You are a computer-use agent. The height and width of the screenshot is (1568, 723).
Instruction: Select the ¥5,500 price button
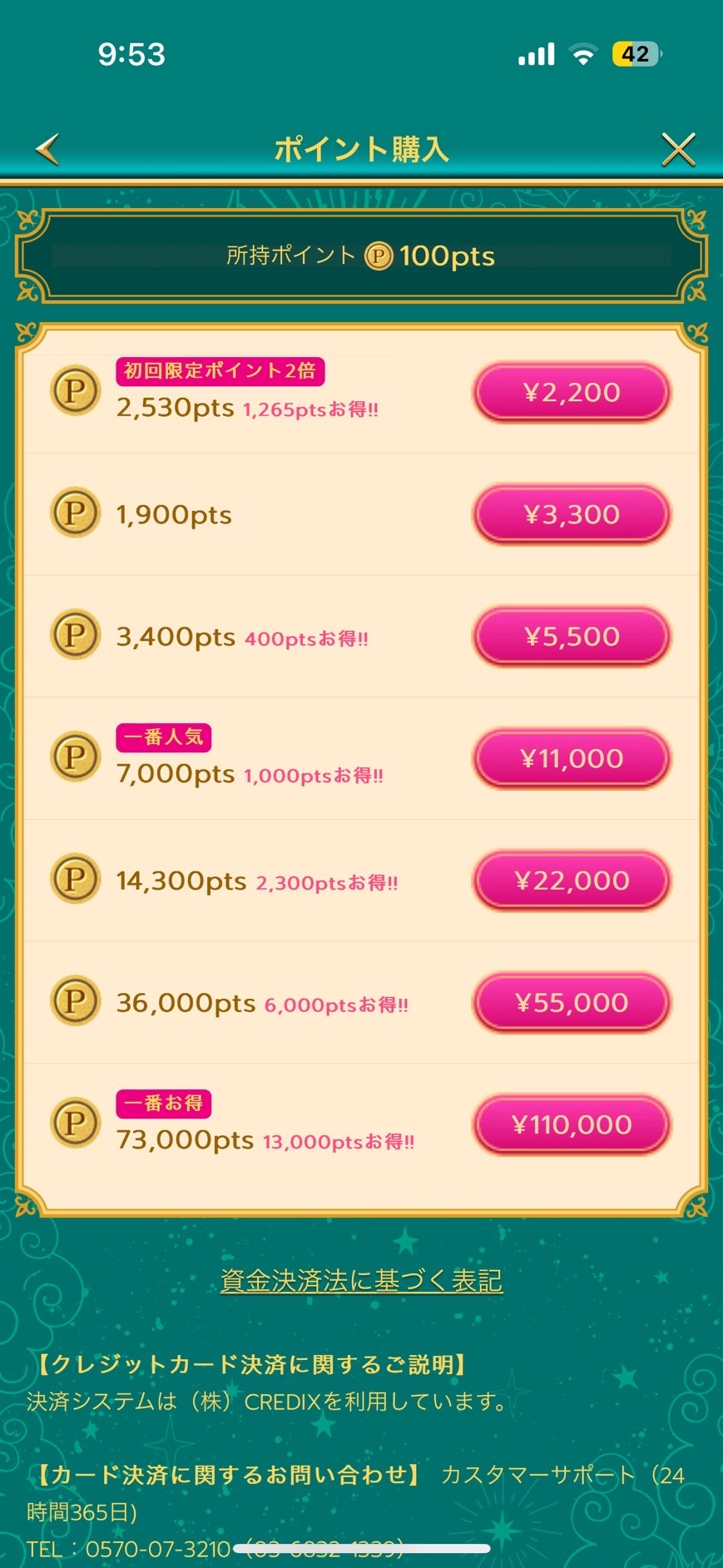[x=572, y=637]
